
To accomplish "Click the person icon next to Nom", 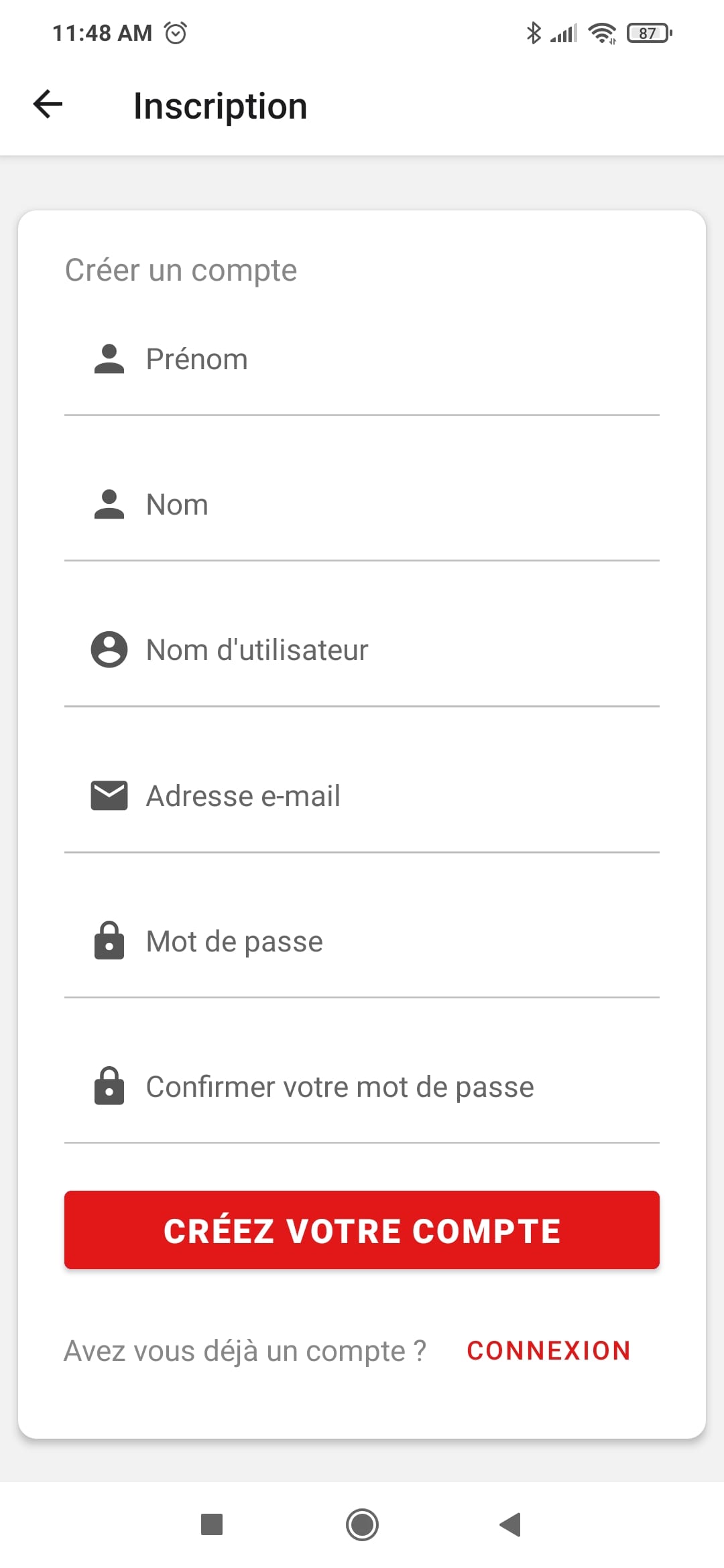I will coord(108,504).
